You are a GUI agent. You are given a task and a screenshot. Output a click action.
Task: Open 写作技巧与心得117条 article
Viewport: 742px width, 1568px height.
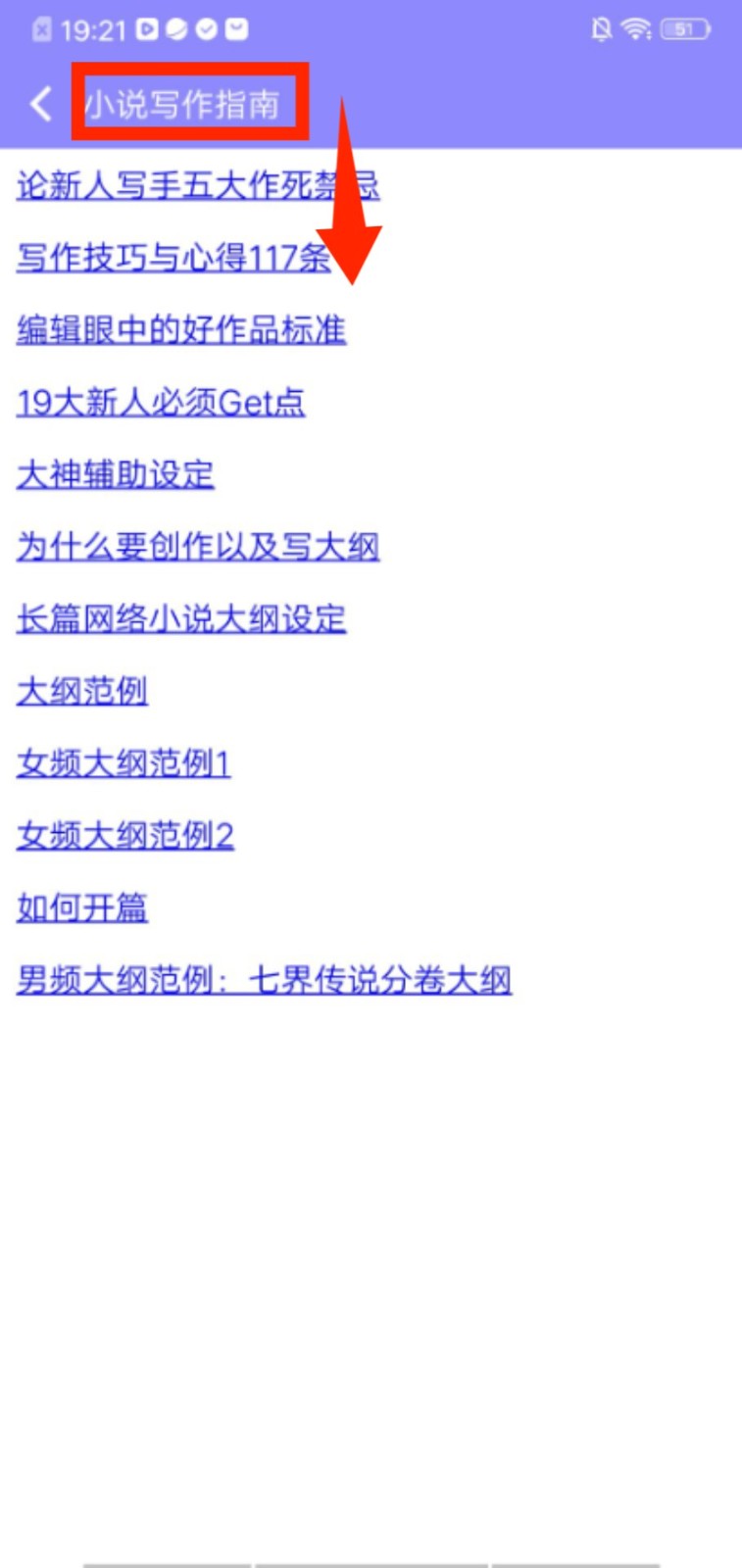pyautogui.click(x=173, y=258)
